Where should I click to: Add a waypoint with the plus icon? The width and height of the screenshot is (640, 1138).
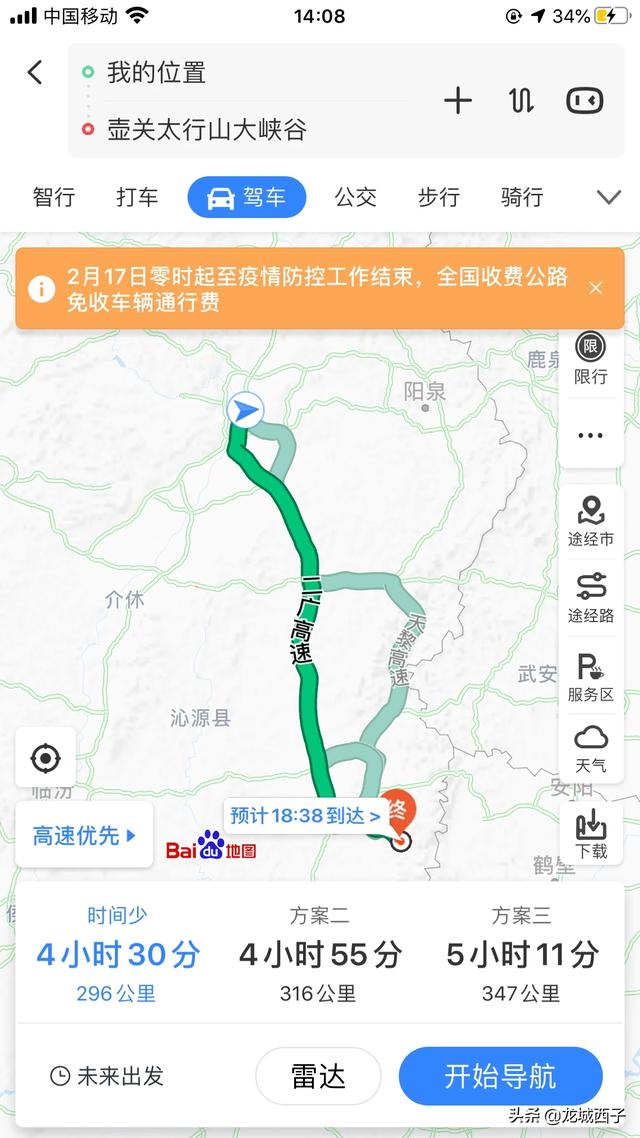[458, 100]
